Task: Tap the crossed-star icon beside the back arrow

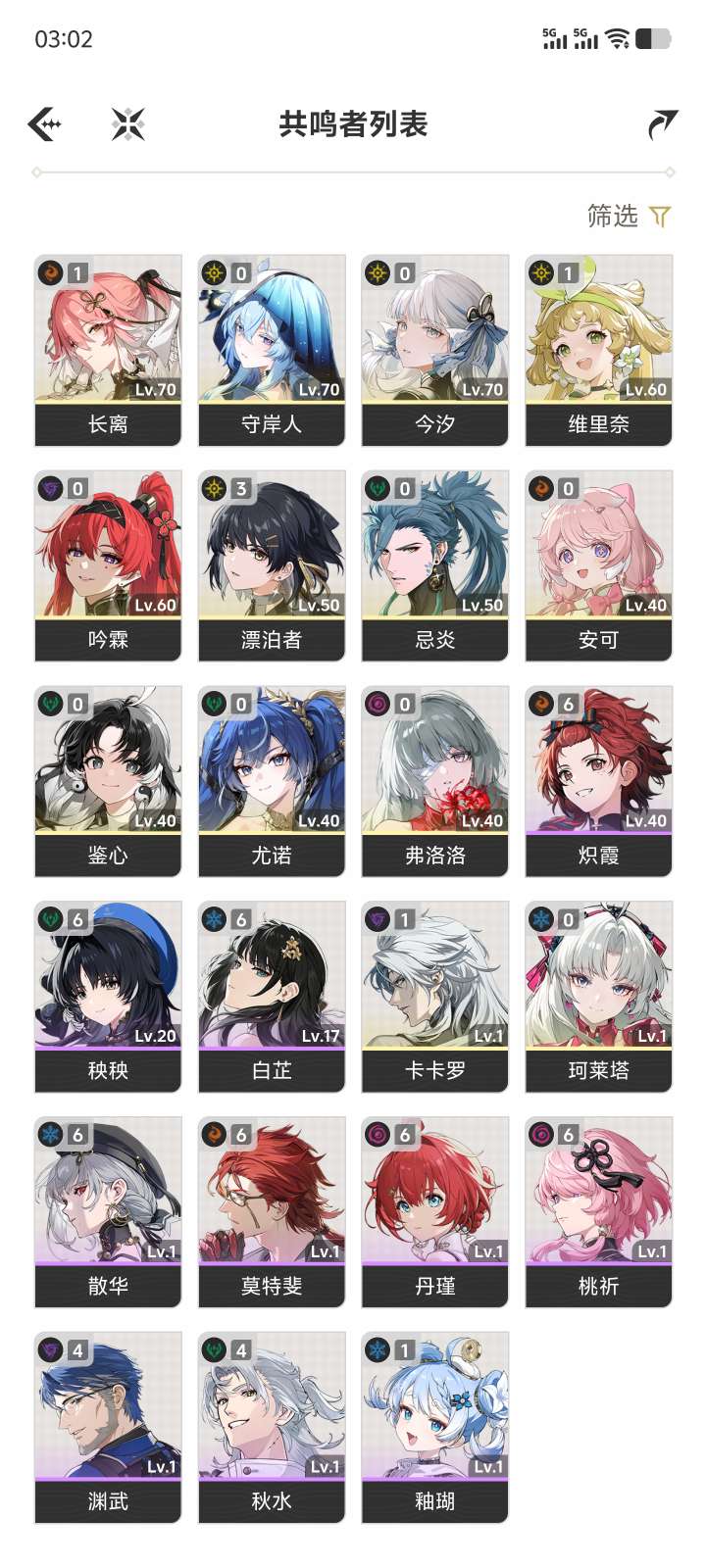Action: pyautogui.click(x=128, y=124)
